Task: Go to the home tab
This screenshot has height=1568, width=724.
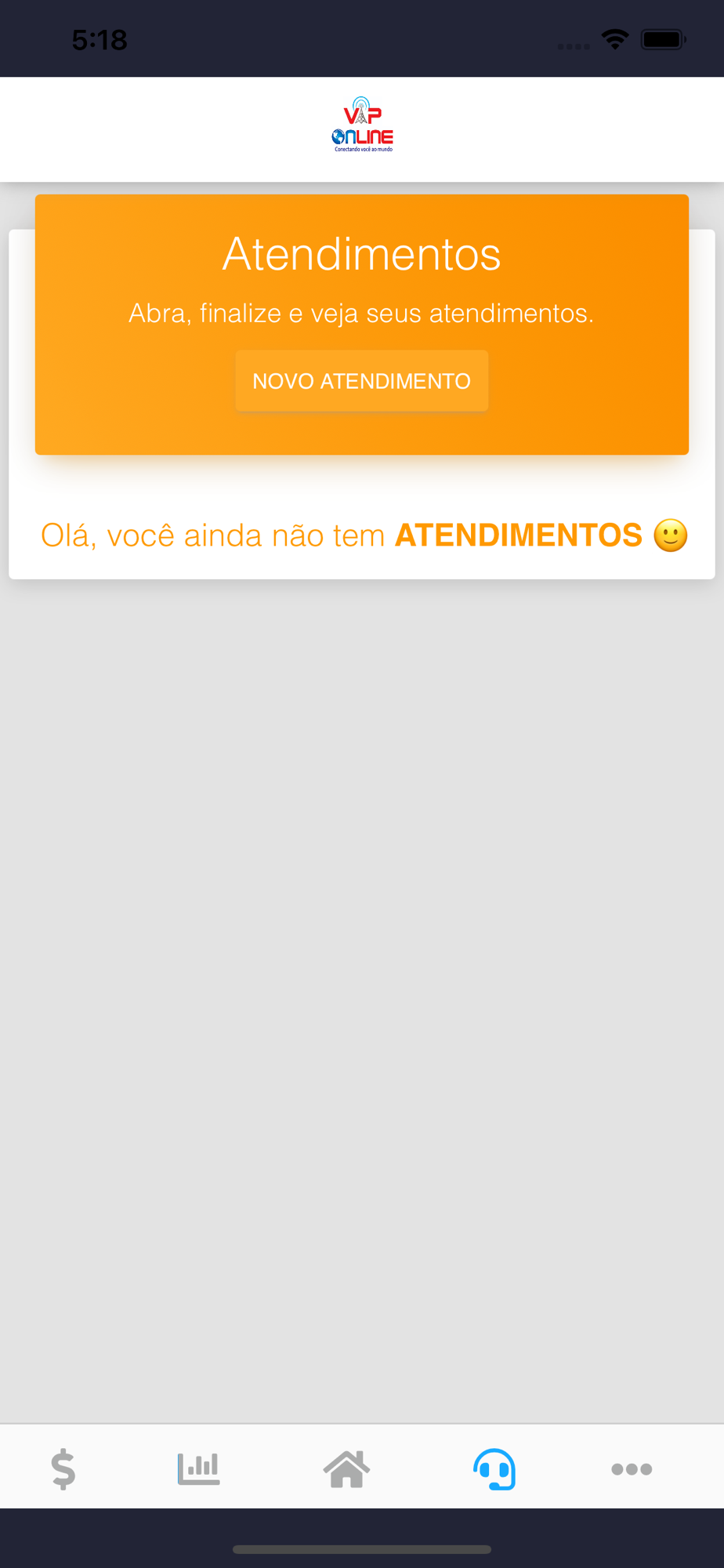Action: tap(346, 1468)
